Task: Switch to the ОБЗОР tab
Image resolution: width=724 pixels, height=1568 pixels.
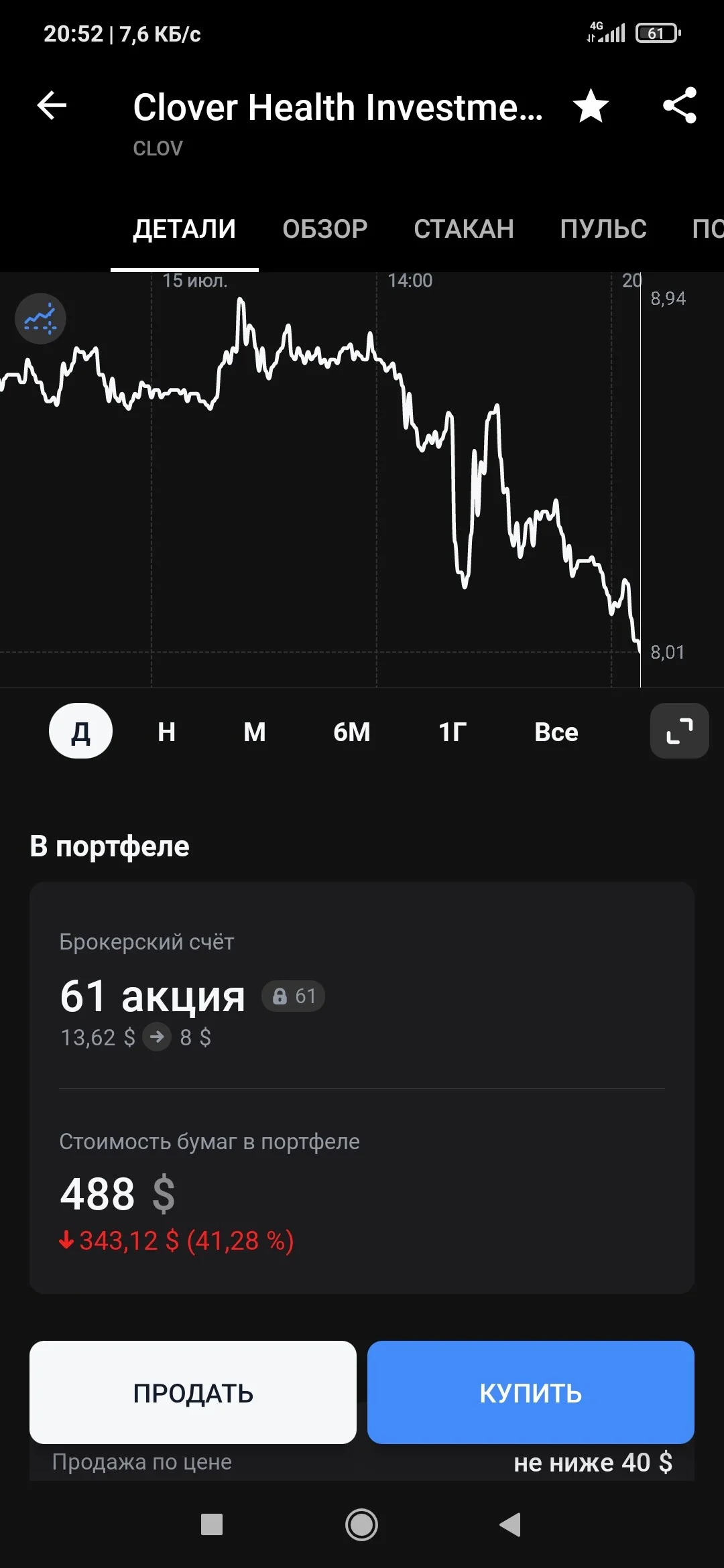Action: [325, 229]
